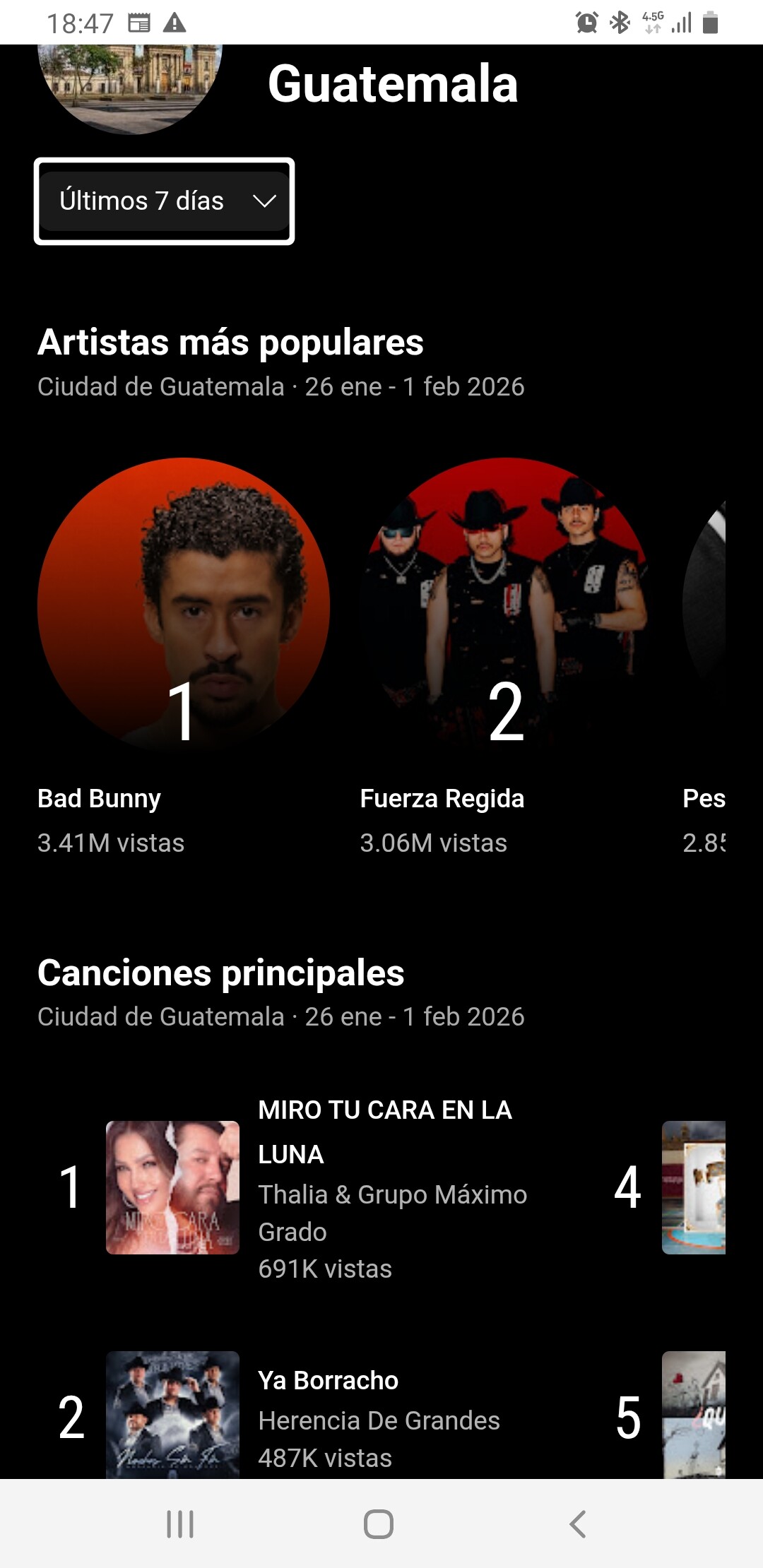This screenshot has width=763, height=1568.
Task: Open the number 4 ranked song
Action: click(693, 1188)
